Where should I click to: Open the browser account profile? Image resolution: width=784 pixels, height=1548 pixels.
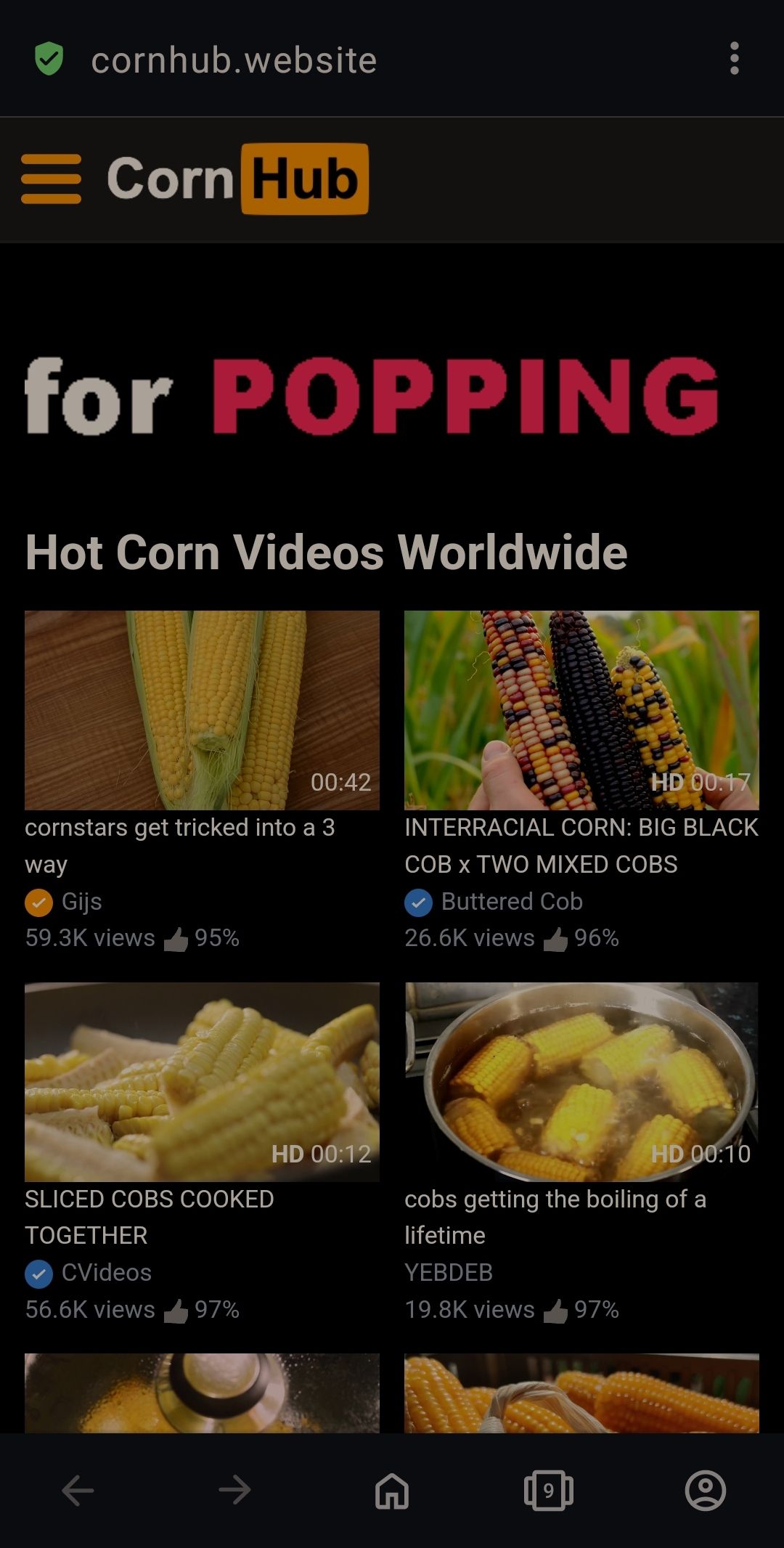point(705,1491)
